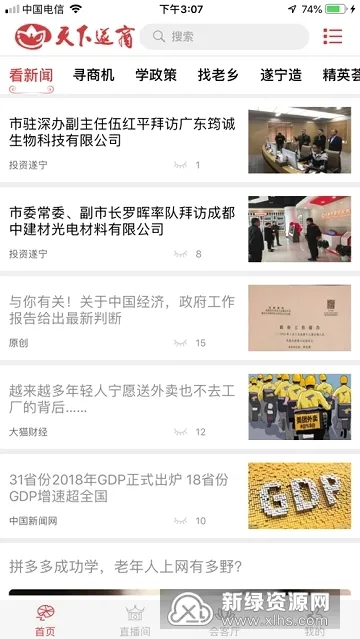Open article about 伍红平拜访广东筠诚生物科技
This screenshot has height=639, width=360.
[180, 141]
